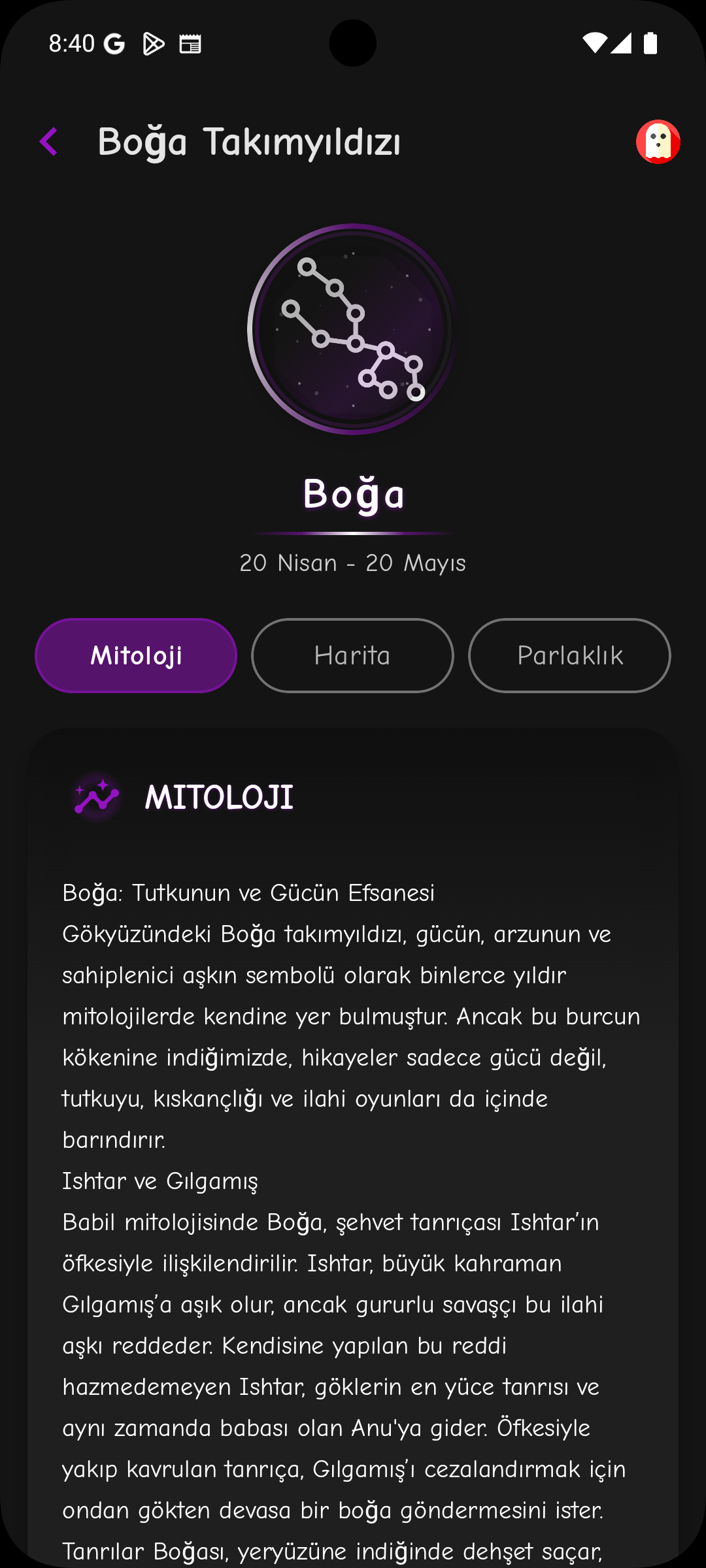706x1568 pixels.
Task: Tap the MITOLOJI section header text
Action: pos(219,798)
